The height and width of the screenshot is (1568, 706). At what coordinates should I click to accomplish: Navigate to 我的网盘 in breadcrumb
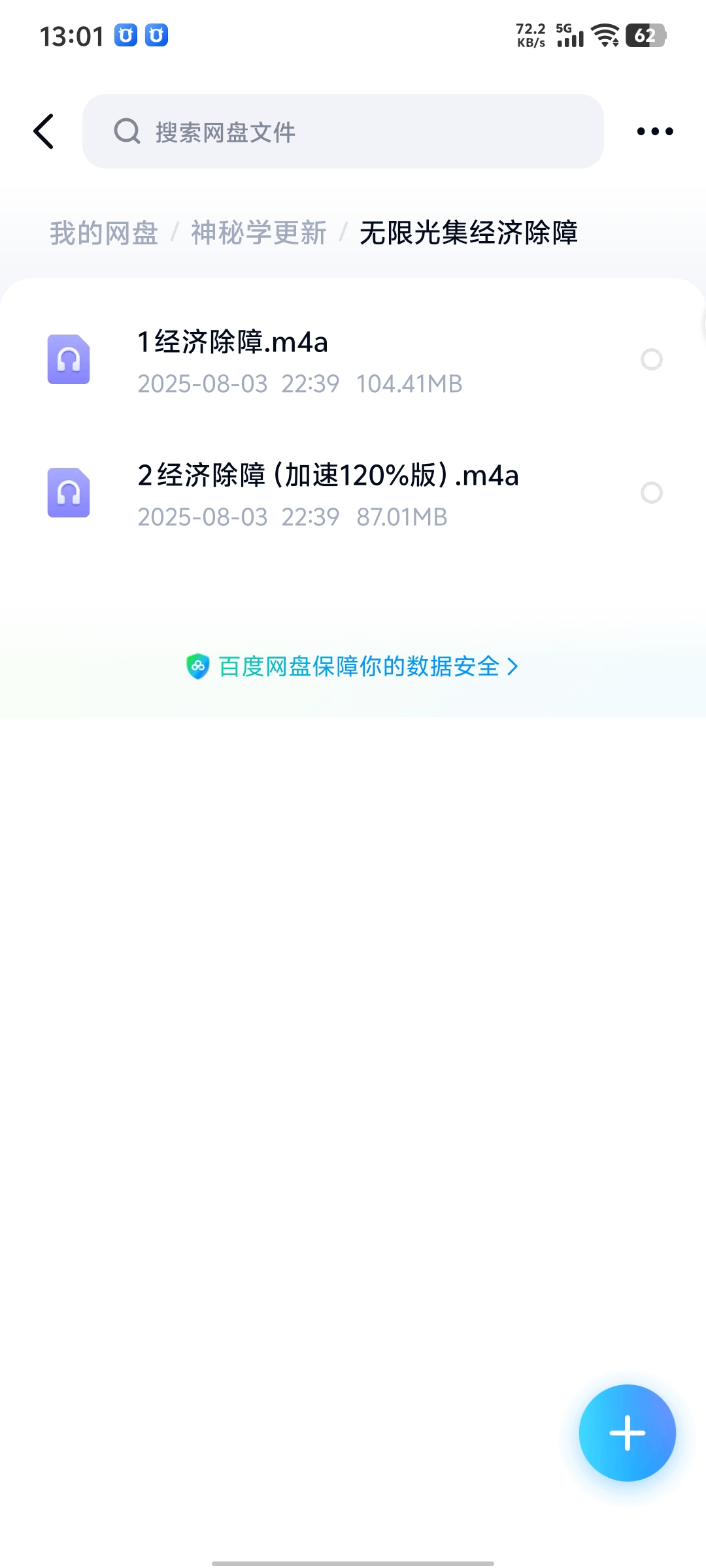(x=104, y=233)
